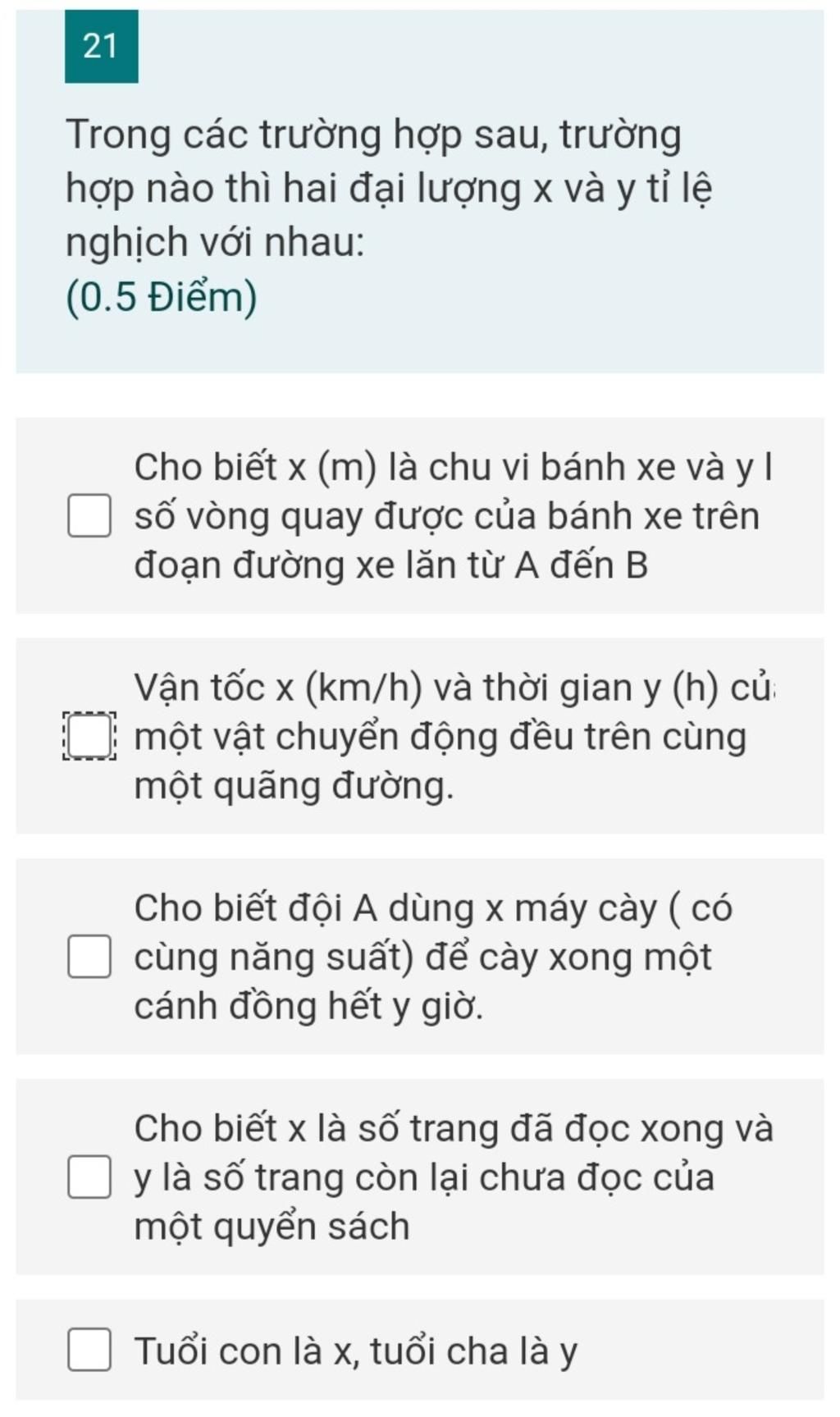
Task: Check the wheel circumference and rotations option
Action: click(x=89, y=516)
